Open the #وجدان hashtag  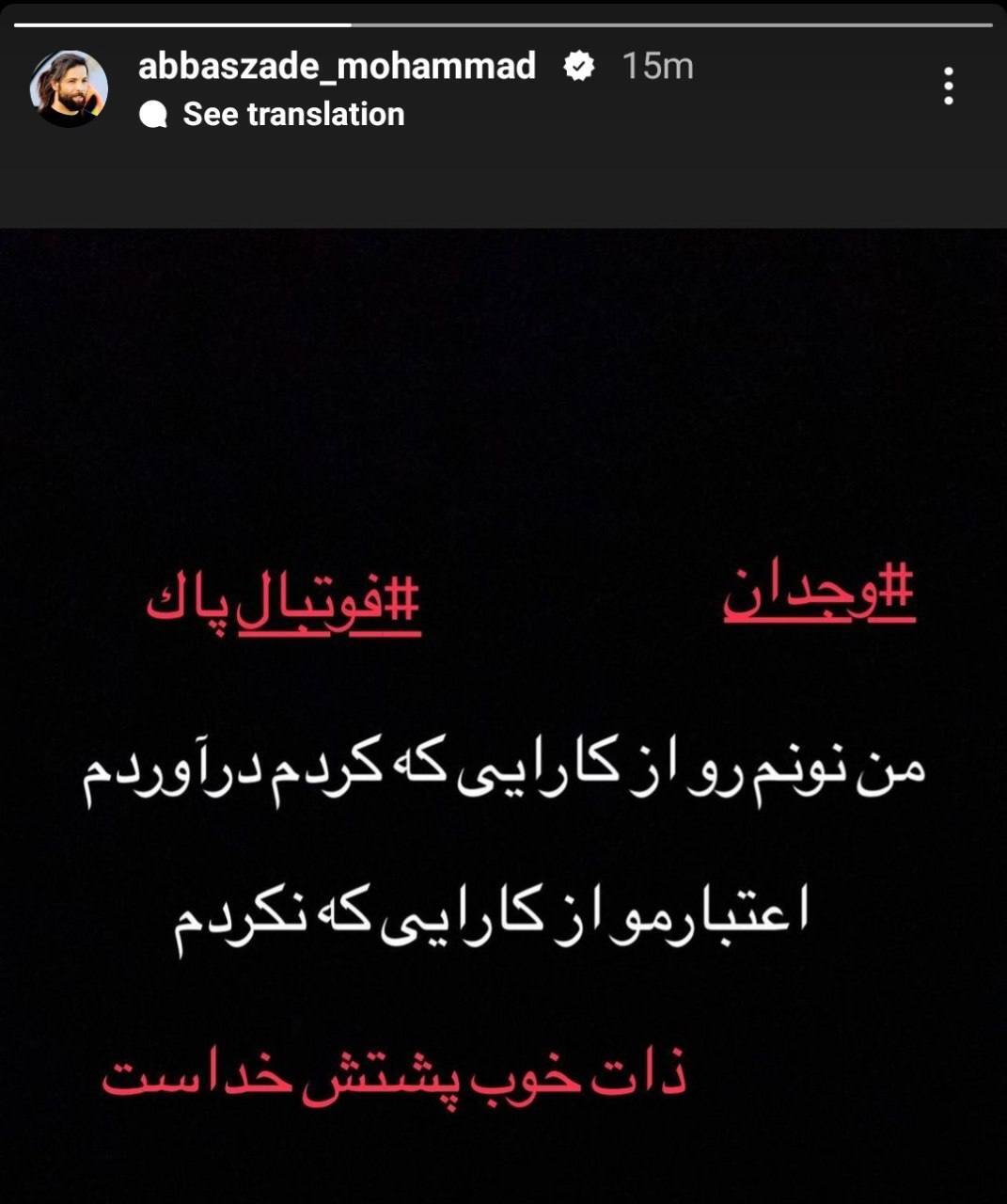[x=819, y=593]
